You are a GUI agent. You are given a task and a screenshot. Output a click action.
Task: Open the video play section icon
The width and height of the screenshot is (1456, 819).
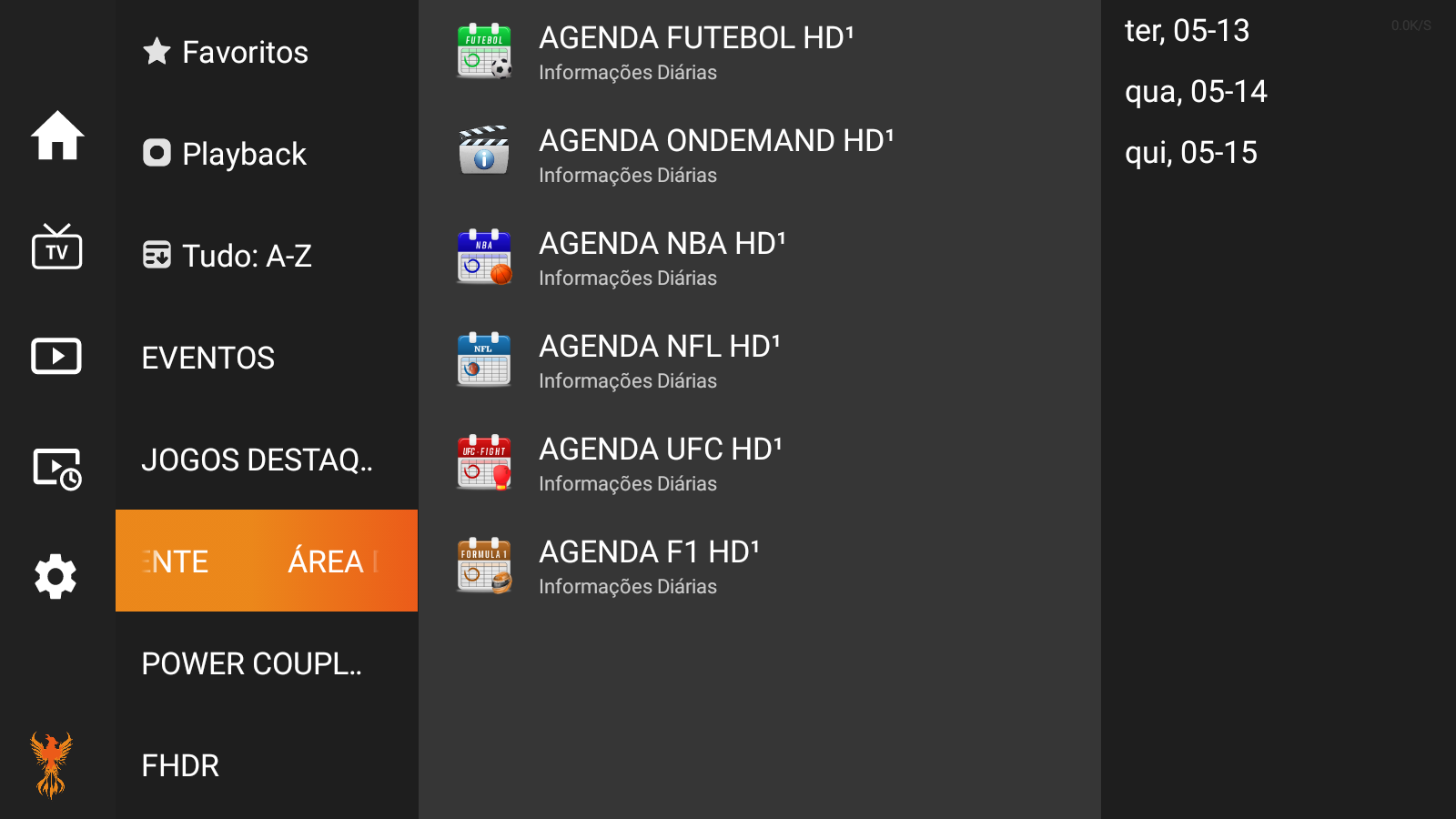click(56, 356)
